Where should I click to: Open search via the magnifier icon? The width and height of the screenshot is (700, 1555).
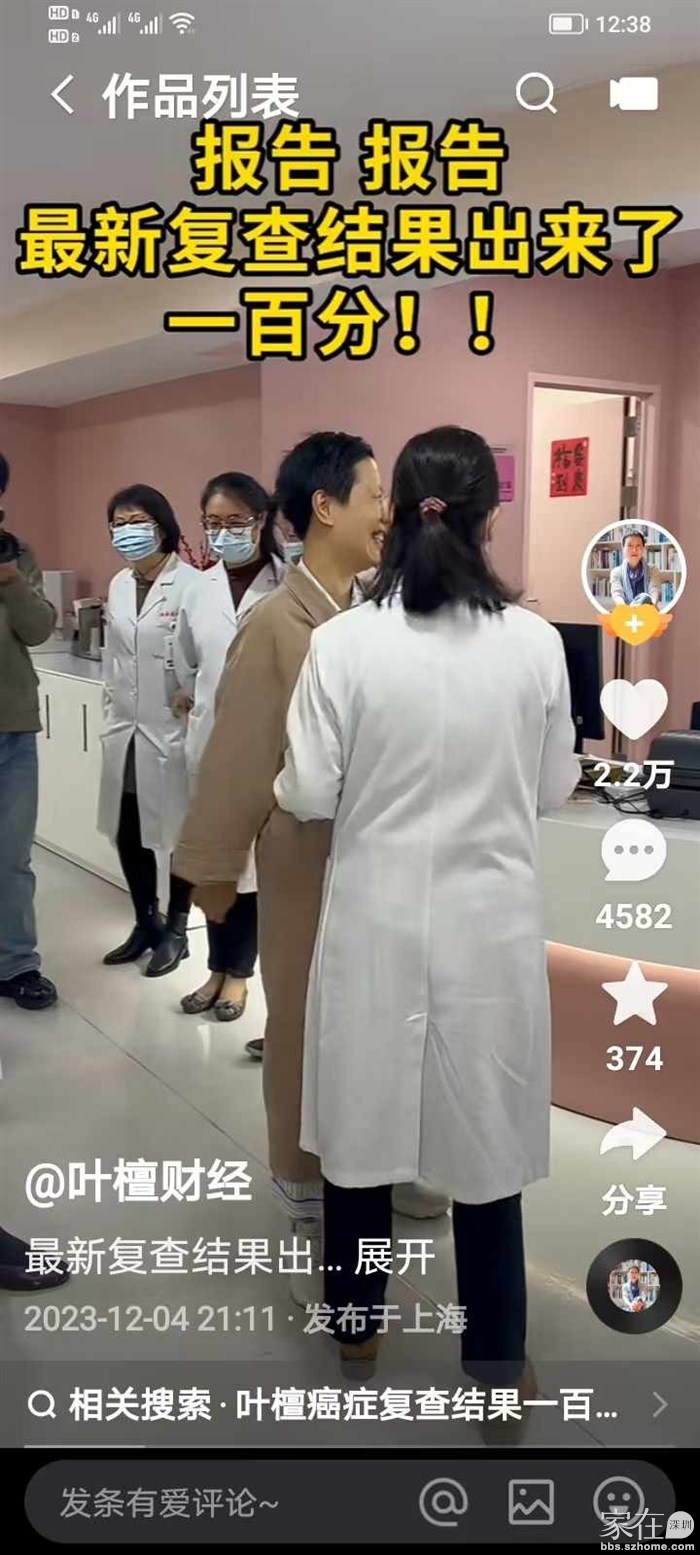click(x=536, y=93)
